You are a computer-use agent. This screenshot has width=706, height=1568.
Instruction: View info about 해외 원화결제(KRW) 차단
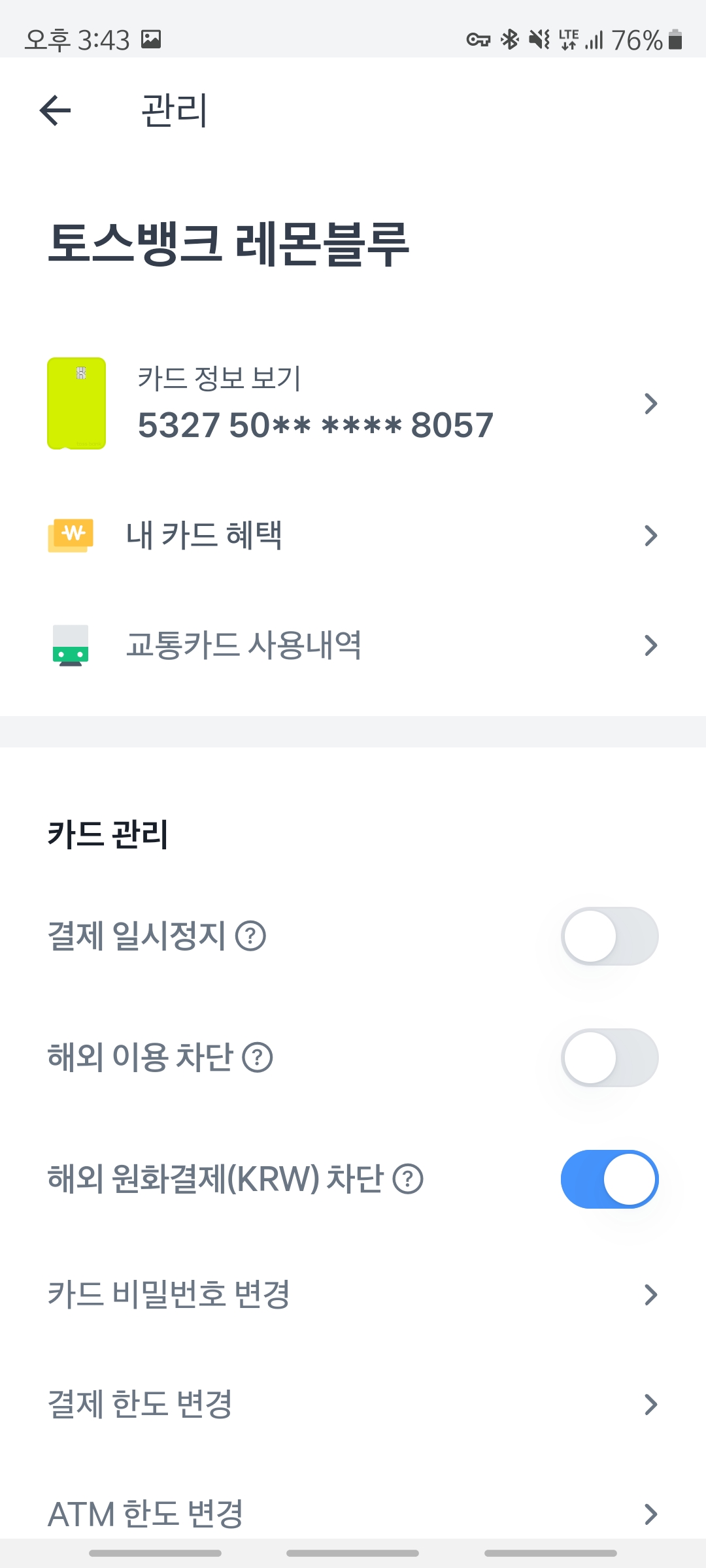pos(408,1179)
